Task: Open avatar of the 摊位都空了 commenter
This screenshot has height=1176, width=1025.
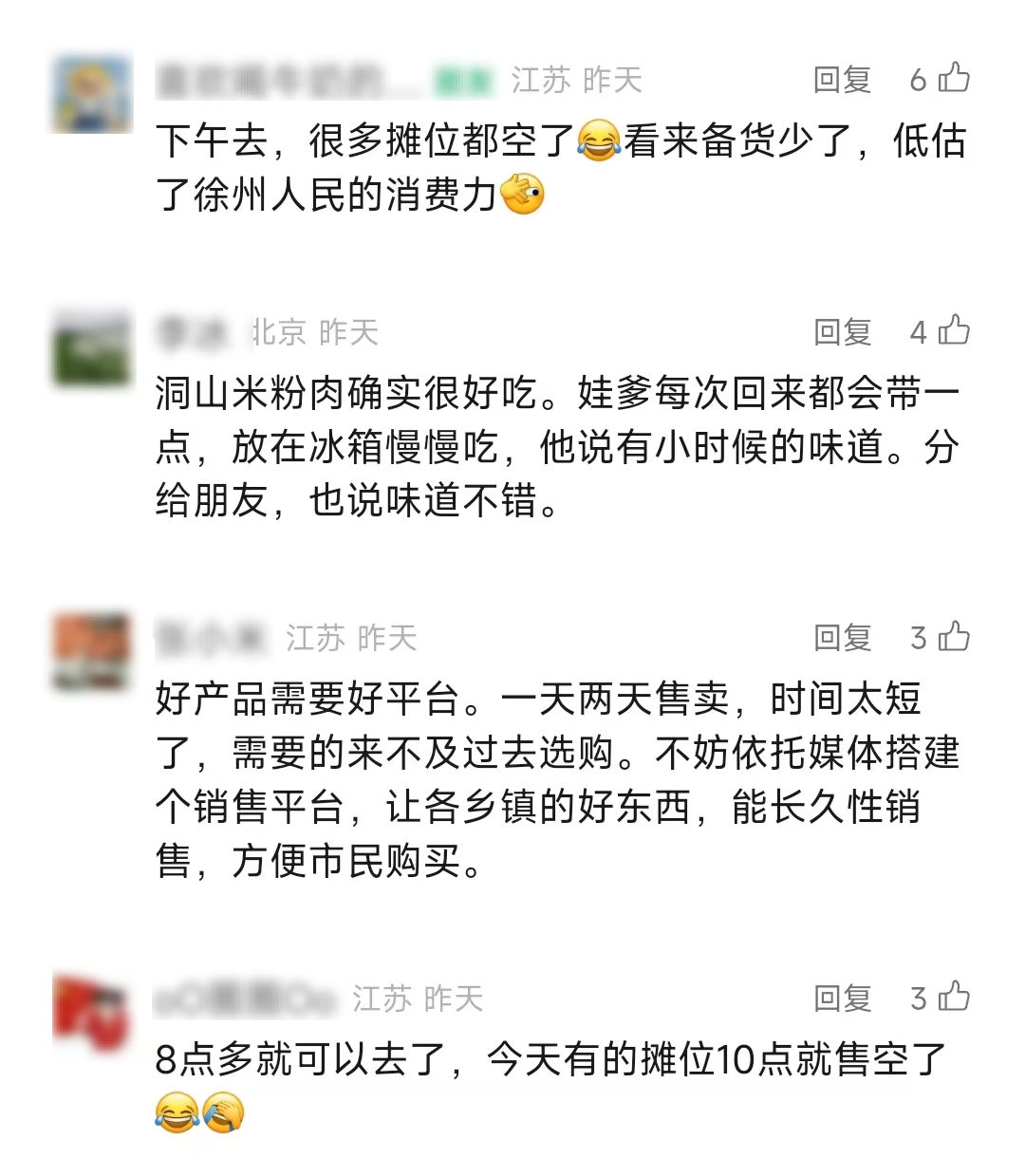Action: coord(91,94)
